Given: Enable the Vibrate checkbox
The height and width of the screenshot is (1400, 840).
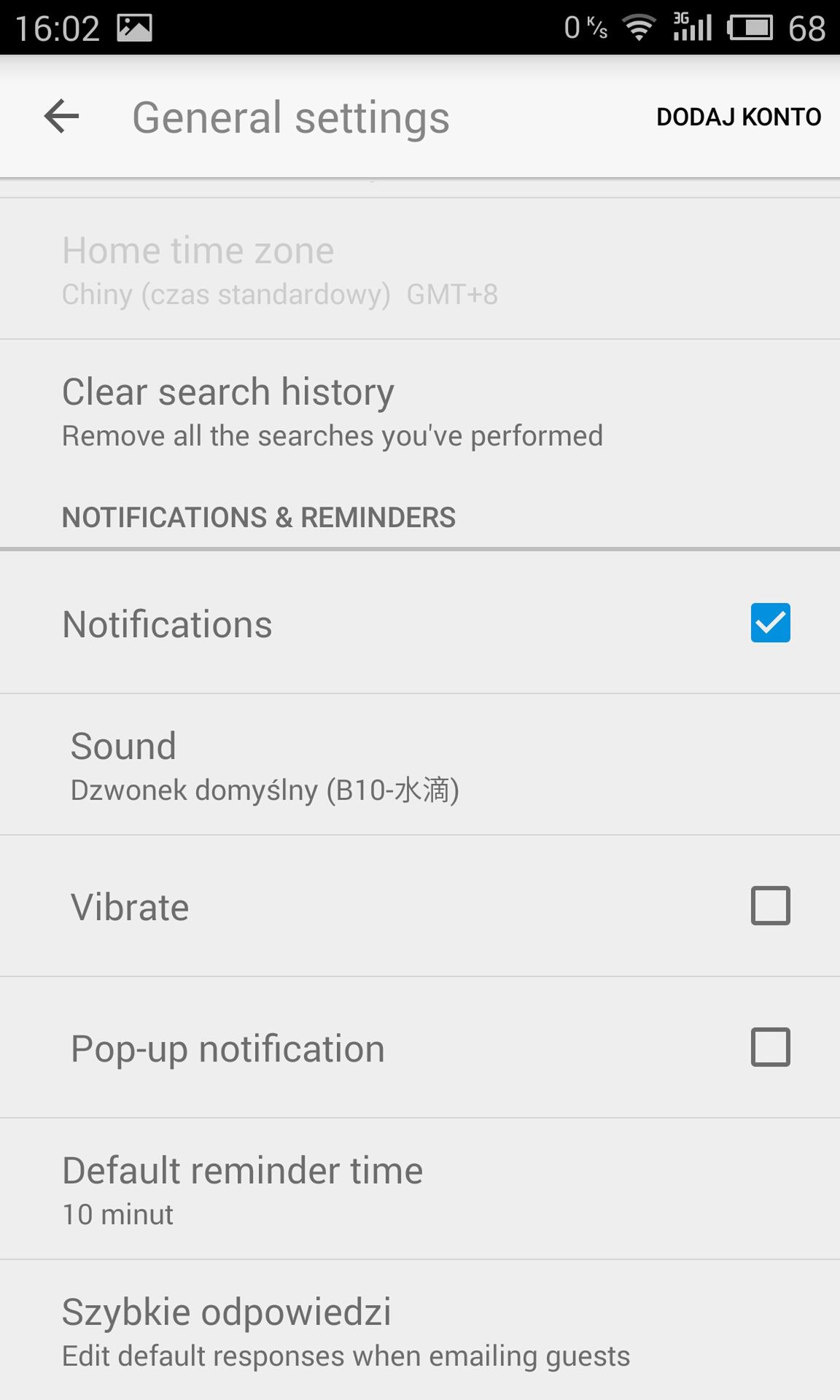Looking at the screenshot, I should (x=771, y=906).
